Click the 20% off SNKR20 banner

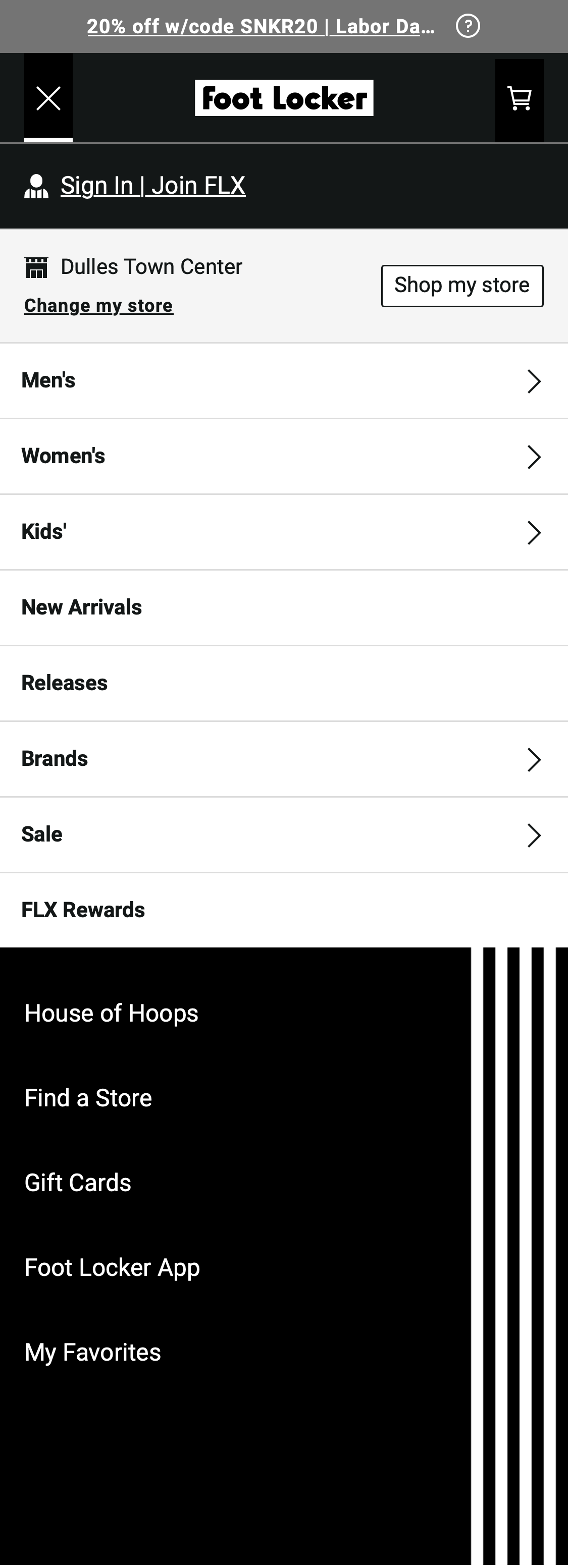(x=262, y=26)
